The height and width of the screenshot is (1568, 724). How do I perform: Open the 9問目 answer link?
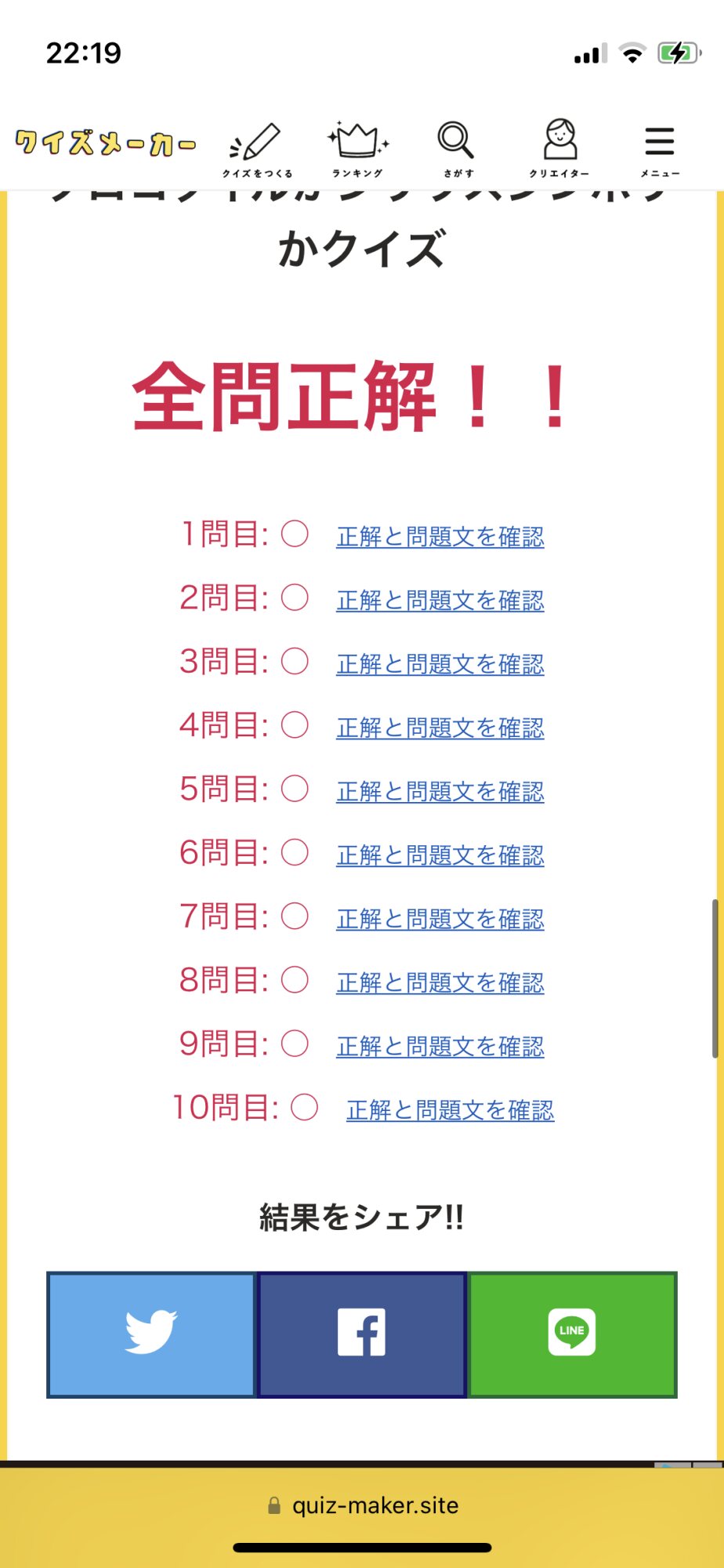click(440, 1046)
